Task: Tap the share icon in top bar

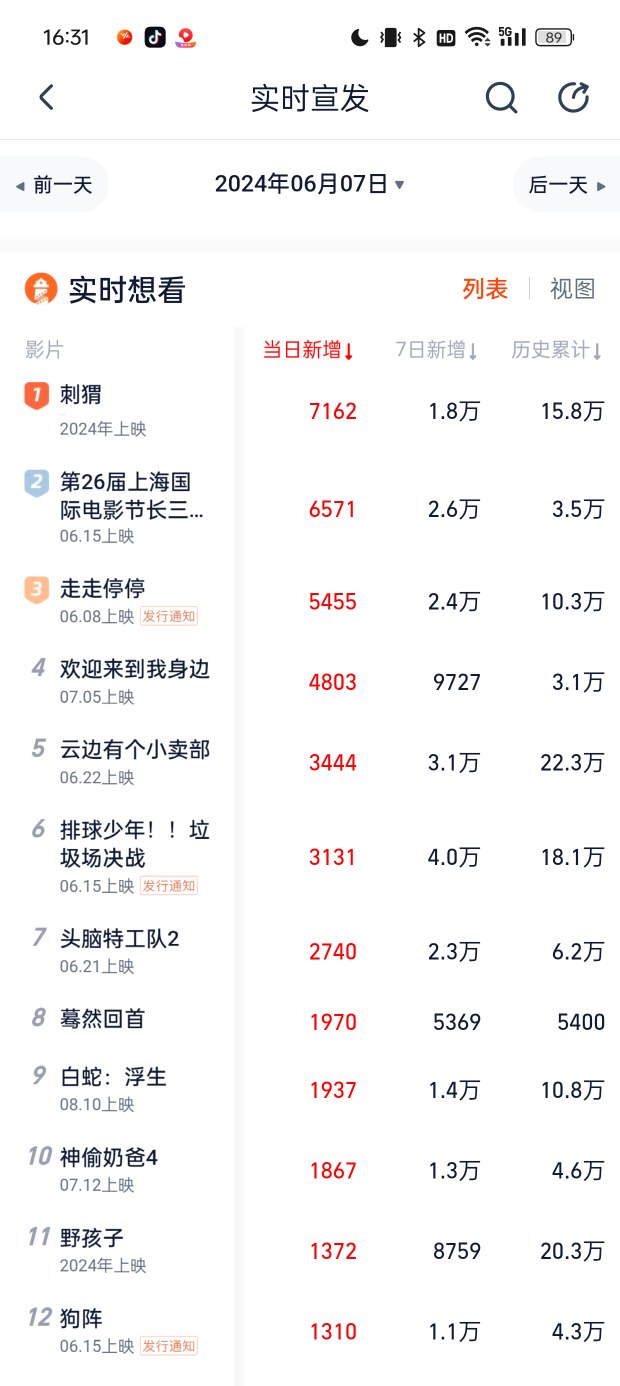Action: (573, 98)
